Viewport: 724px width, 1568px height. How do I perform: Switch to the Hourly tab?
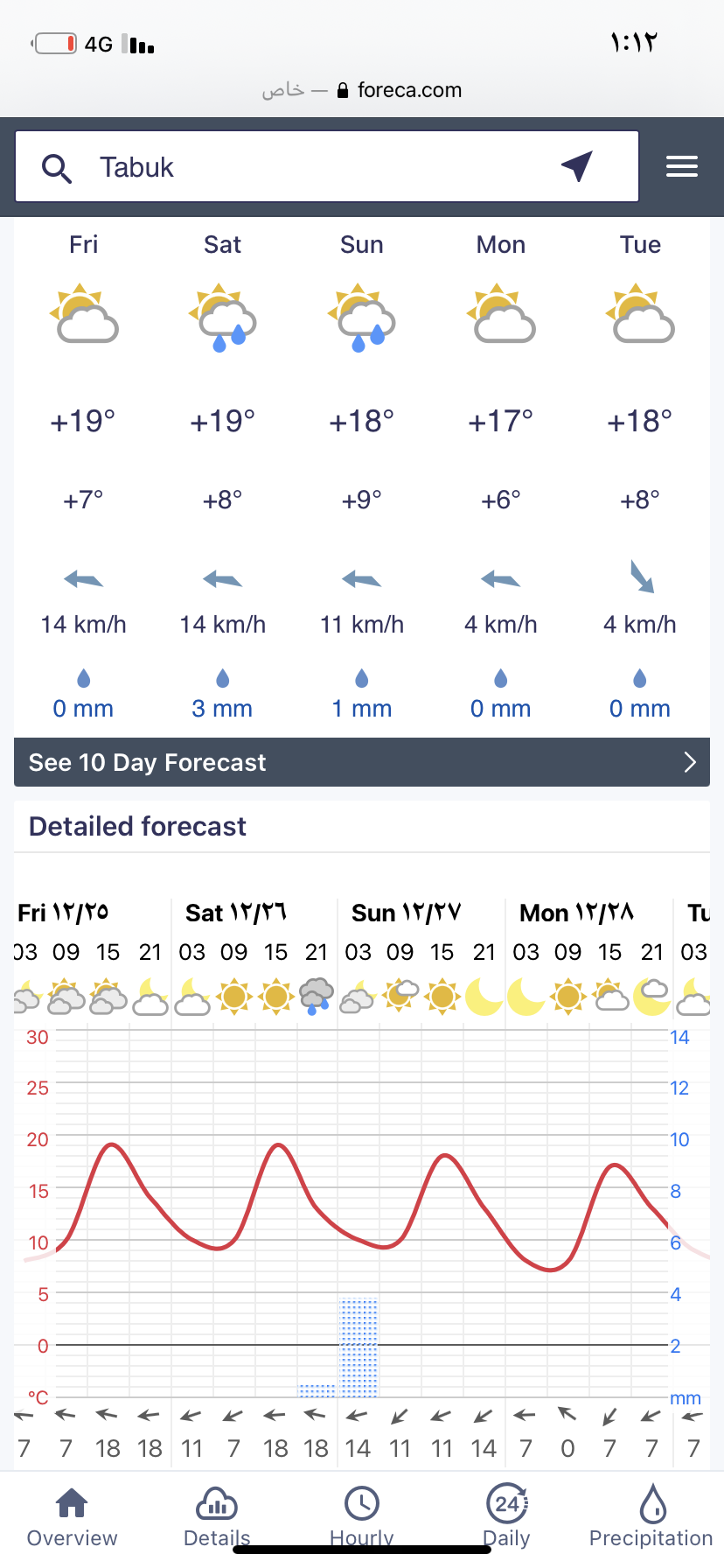[362, 1518]
